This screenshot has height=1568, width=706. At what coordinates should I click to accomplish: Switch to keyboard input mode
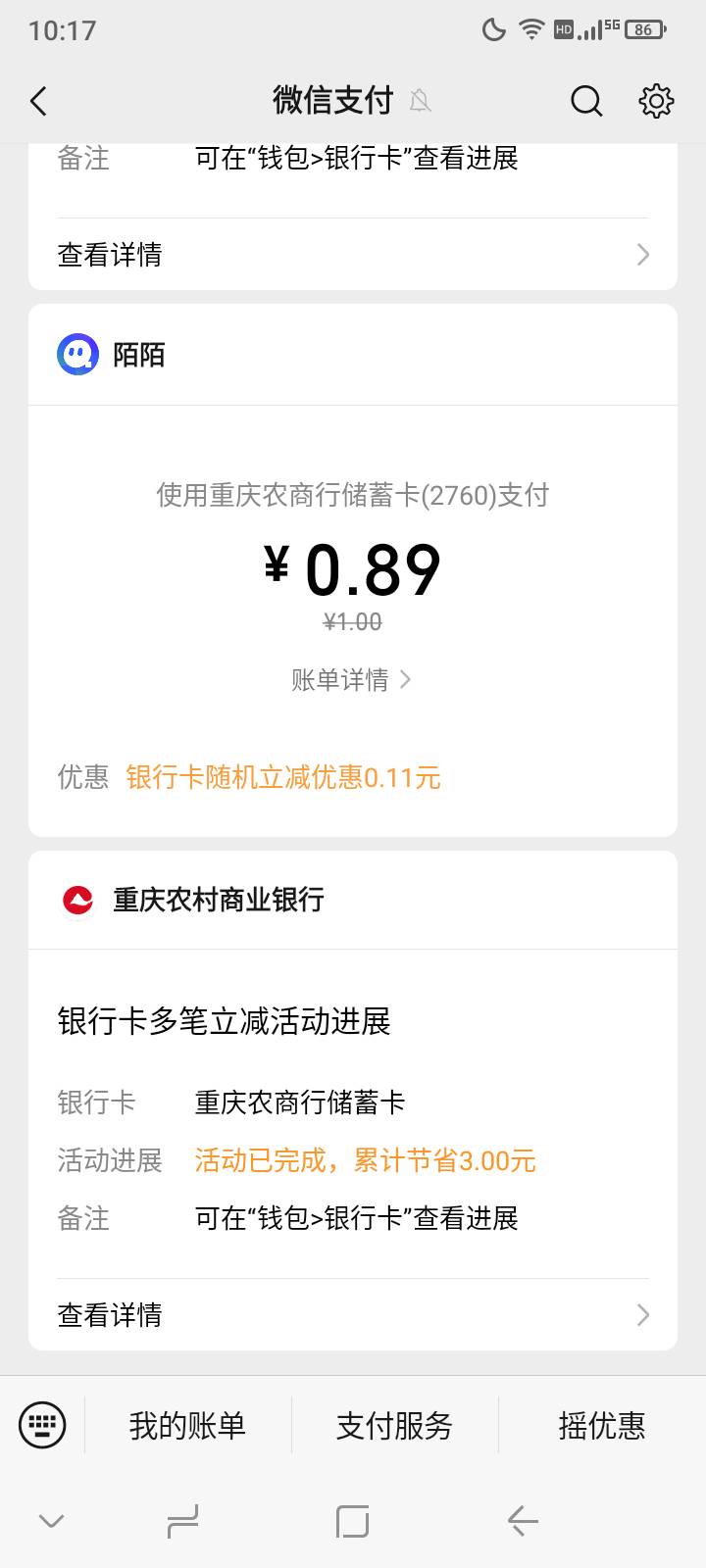(x=42, y=1424)
